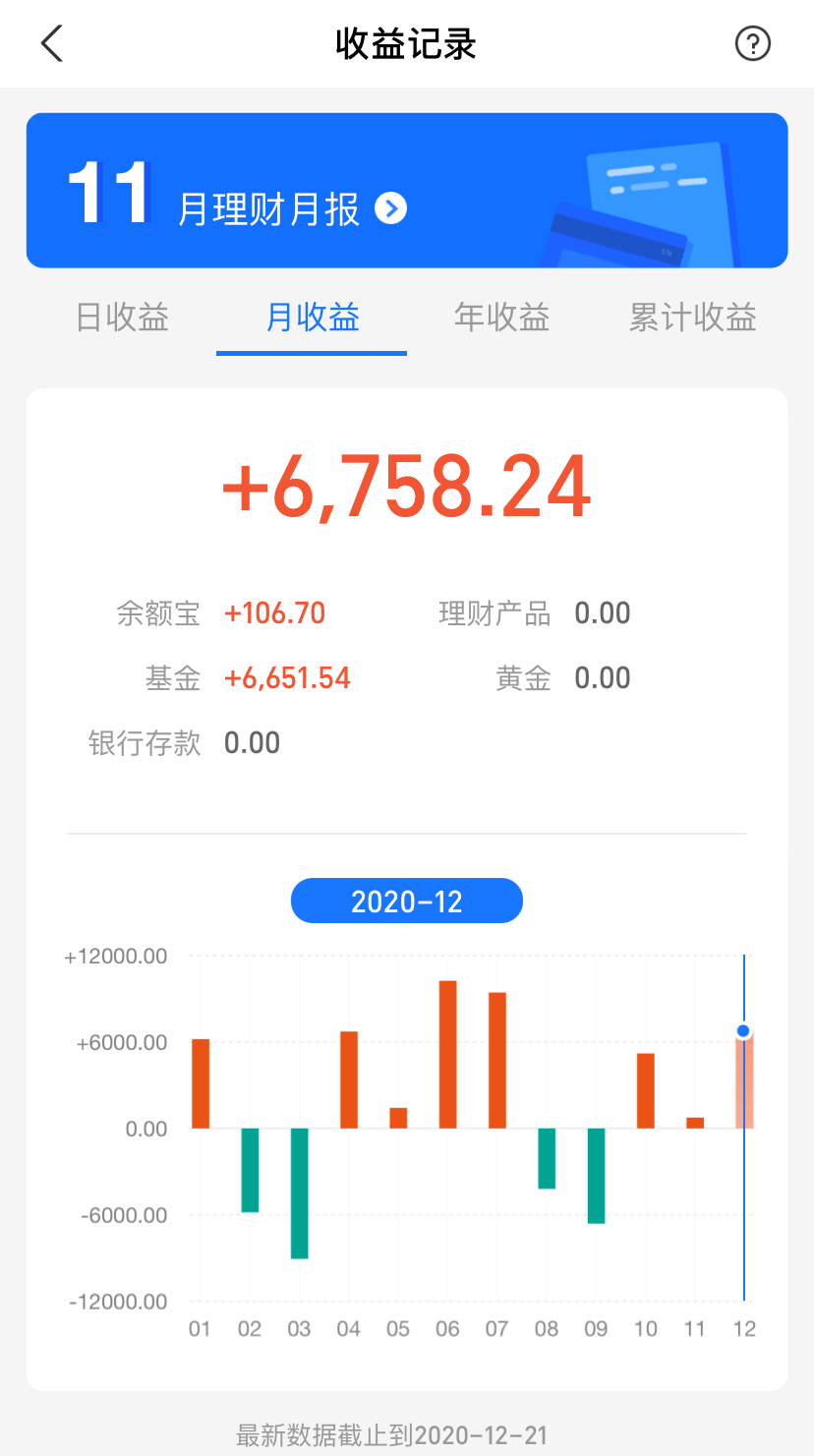Screen dimensions: 814x1456
Task: Tap the 2020-12 date selector pill
Action: [x=407, y=902]
